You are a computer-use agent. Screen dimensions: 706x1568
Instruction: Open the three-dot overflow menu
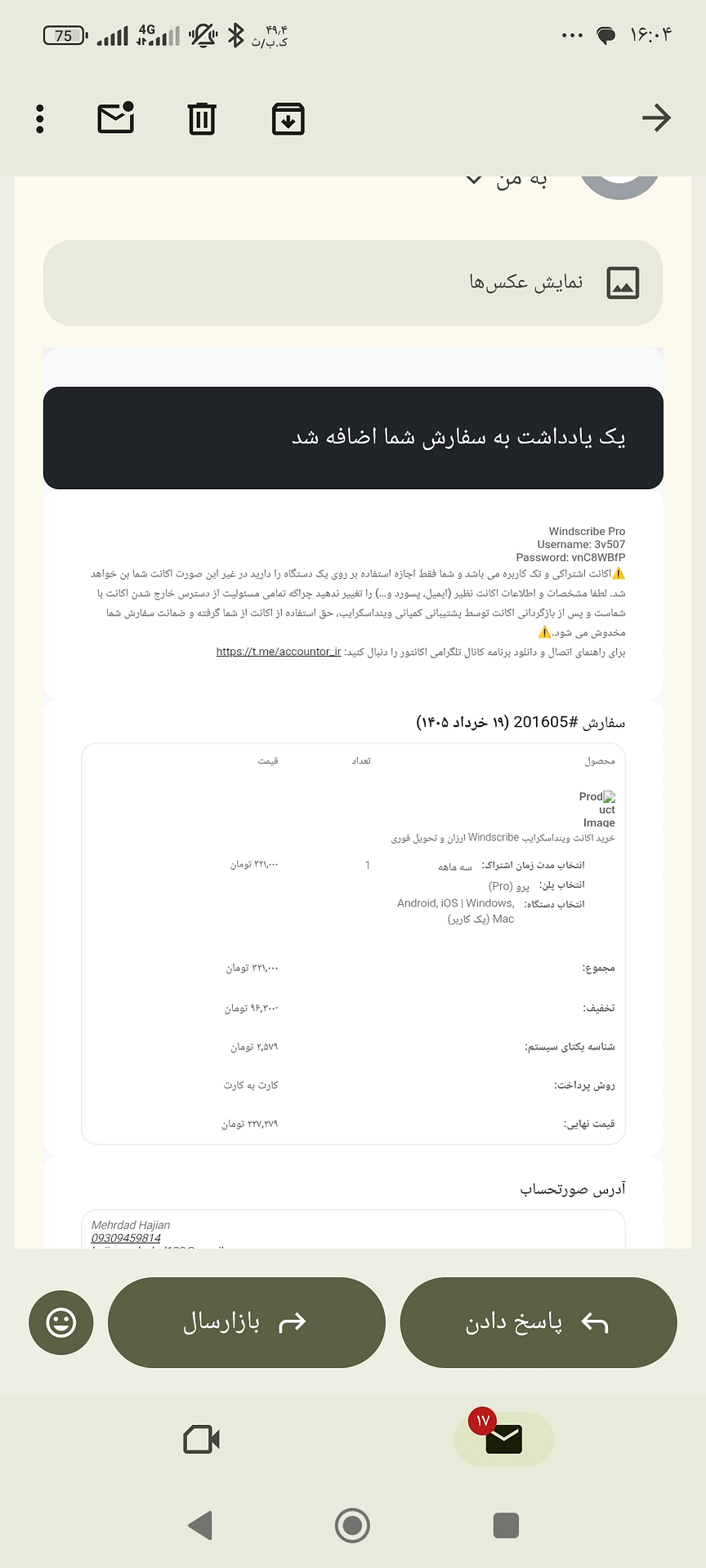tap(39, 119)
